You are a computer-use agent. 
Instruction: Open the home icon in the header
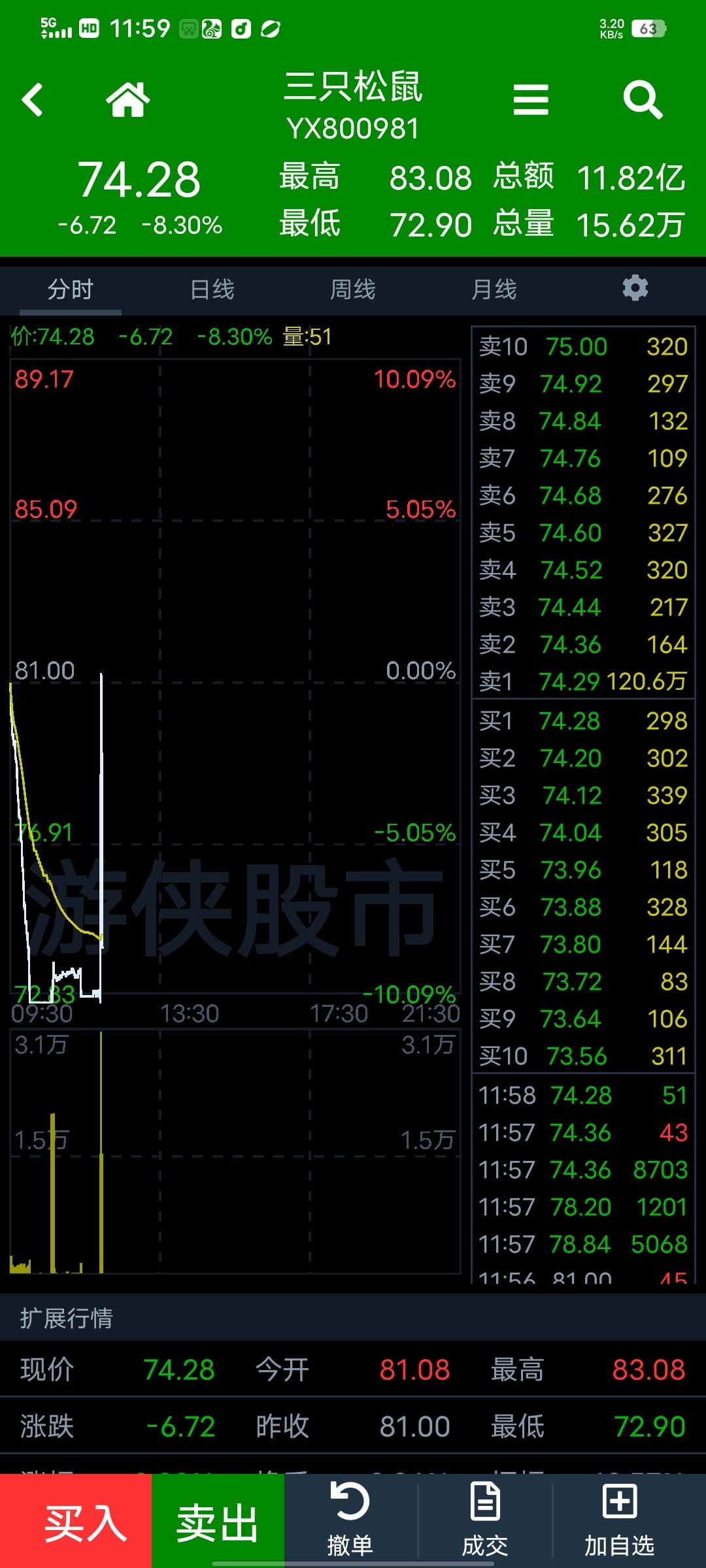tap(128, 100)
